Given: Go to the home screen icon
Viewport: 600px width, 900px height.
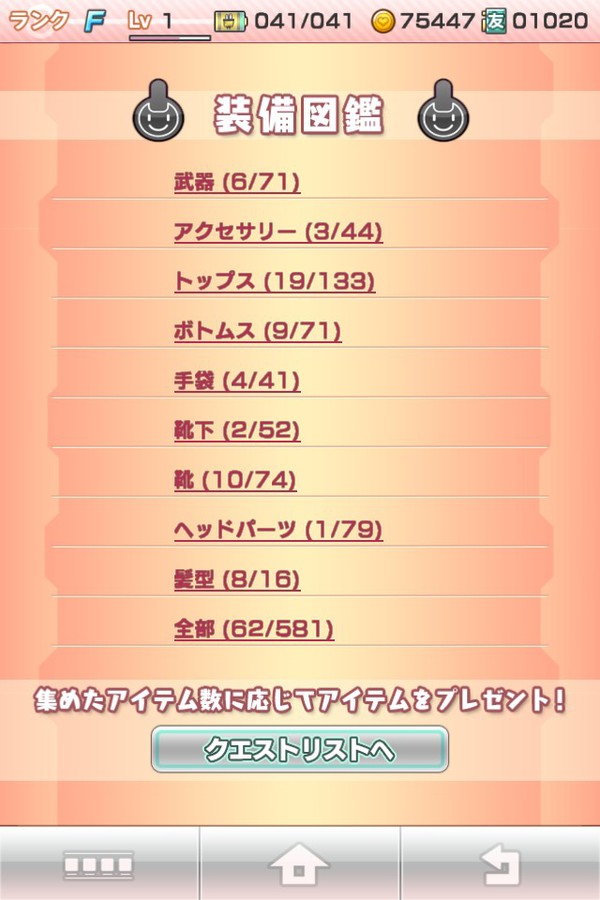Looking at the screenshot, I should click(300, 865).
